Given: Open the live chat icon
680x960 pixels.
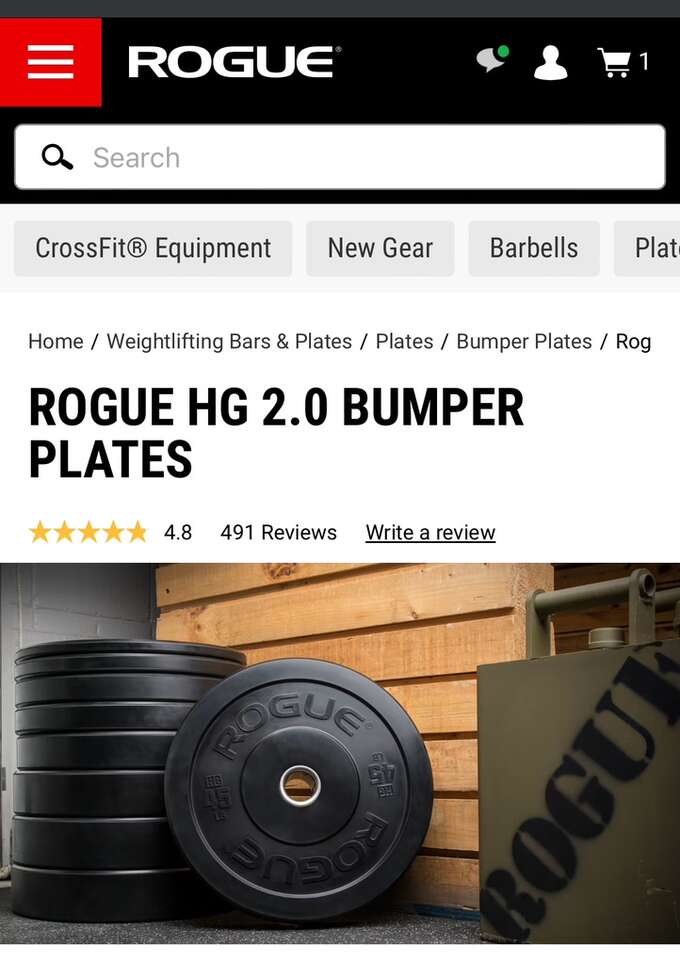Looking at the screenshot, I should pos(491,61).
